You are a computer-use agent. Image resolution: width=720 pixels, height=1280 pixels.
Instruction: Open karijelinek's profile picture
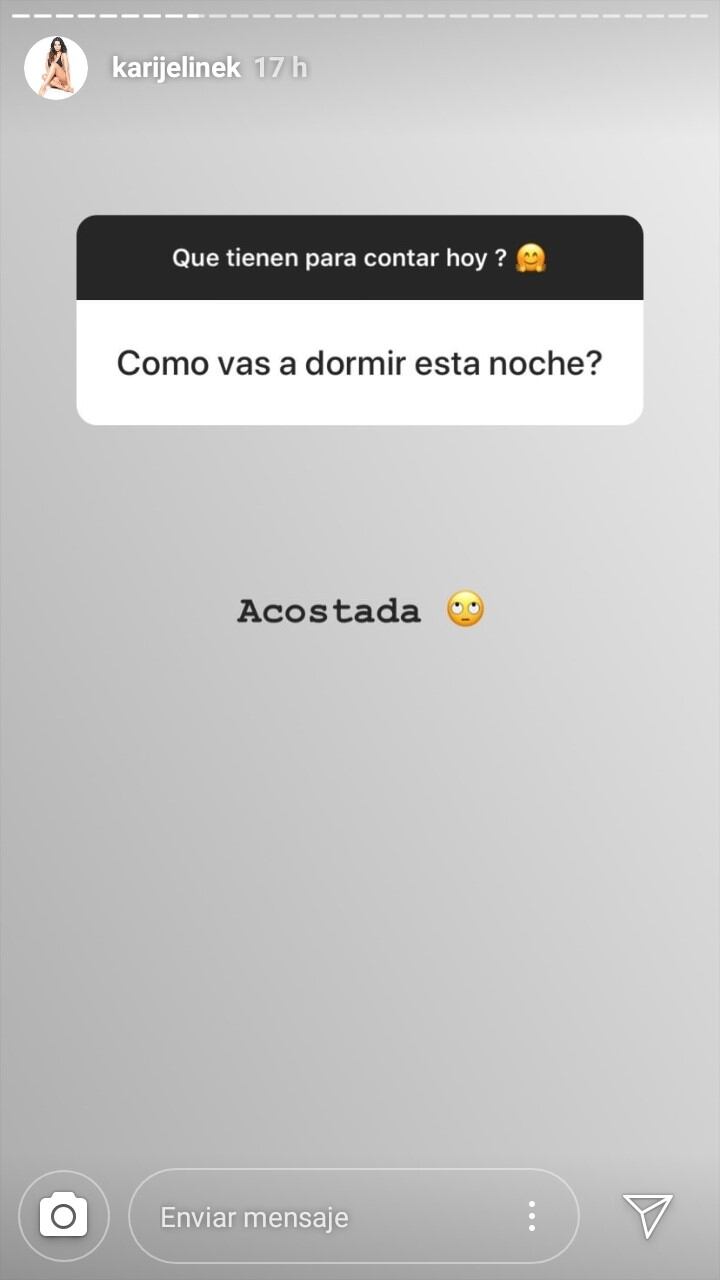[x=56, y=68]
